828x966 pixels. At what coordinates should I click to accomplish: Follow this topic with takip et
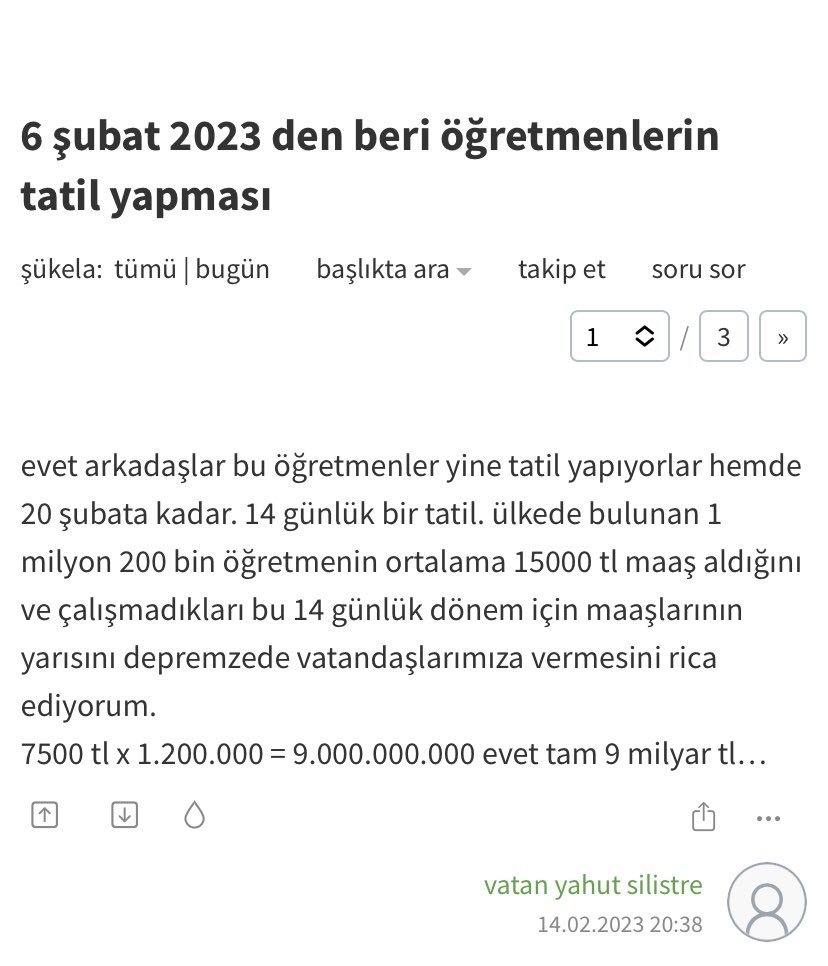pyautogui.click(x=561, y=270)
